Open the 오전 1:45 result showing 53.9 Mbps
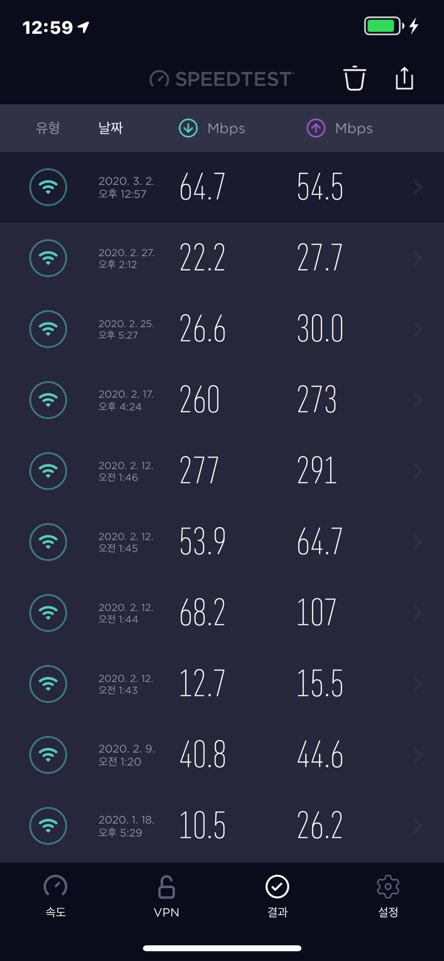The width and height of the screenshot is (444, 961). click(x=222, y=542)
